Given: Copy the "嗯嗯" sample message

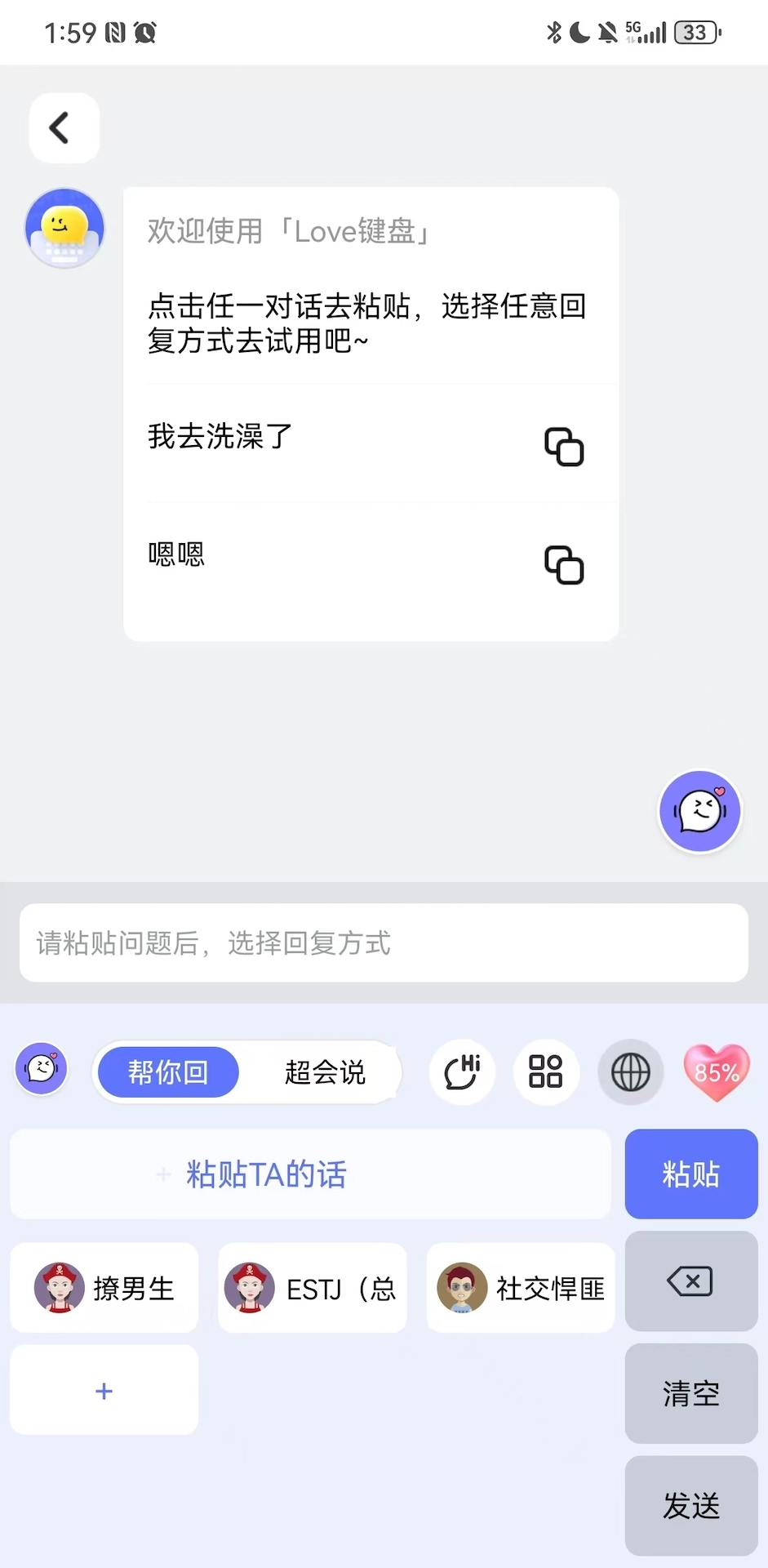Looking at the screenshot, I should pyautogui.click(x=562, y=564).
